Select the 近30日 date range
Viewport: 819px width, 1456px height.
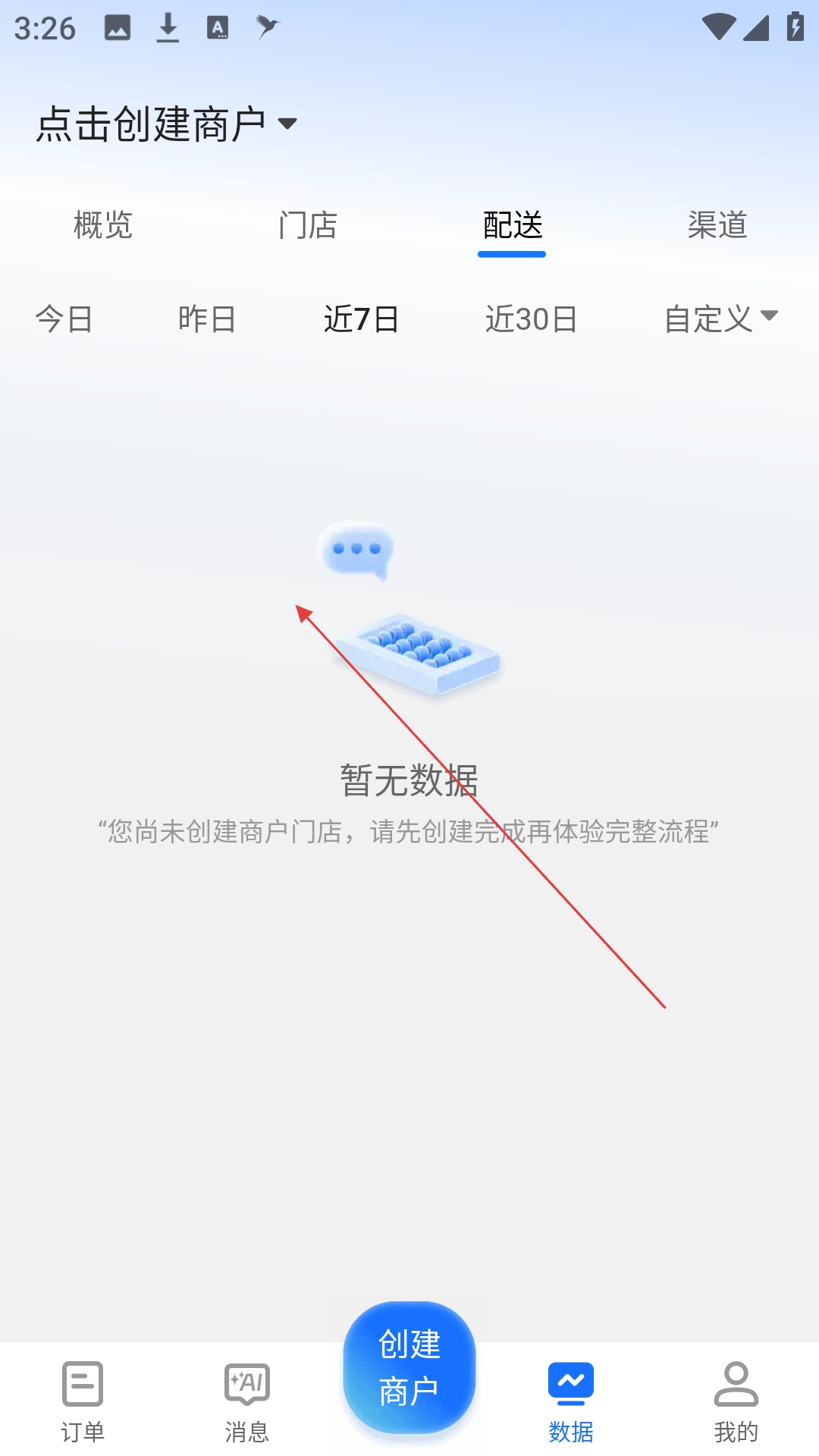(531, 318)
